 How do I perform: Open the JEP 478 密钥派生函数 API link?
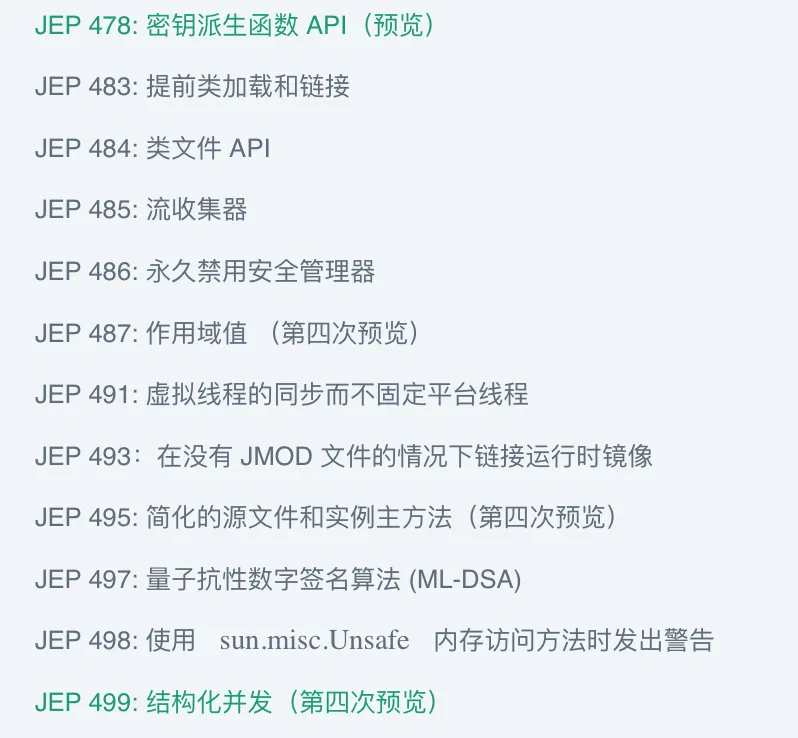[235, 26]
